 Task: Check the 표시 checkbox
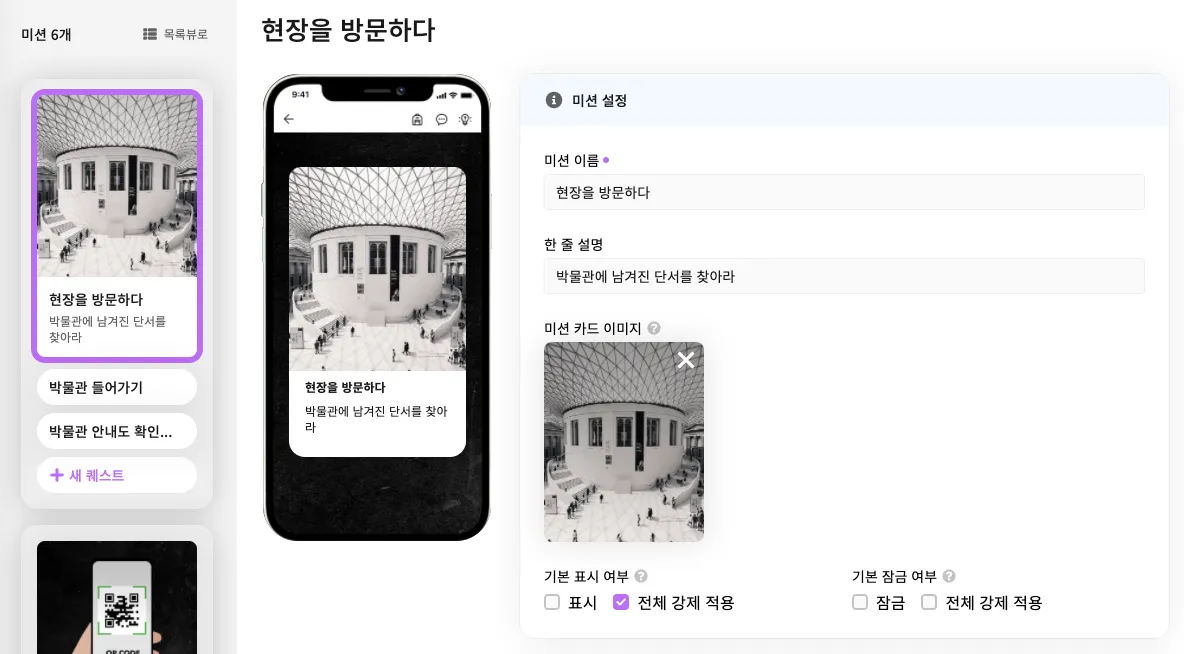pos(552,602)
